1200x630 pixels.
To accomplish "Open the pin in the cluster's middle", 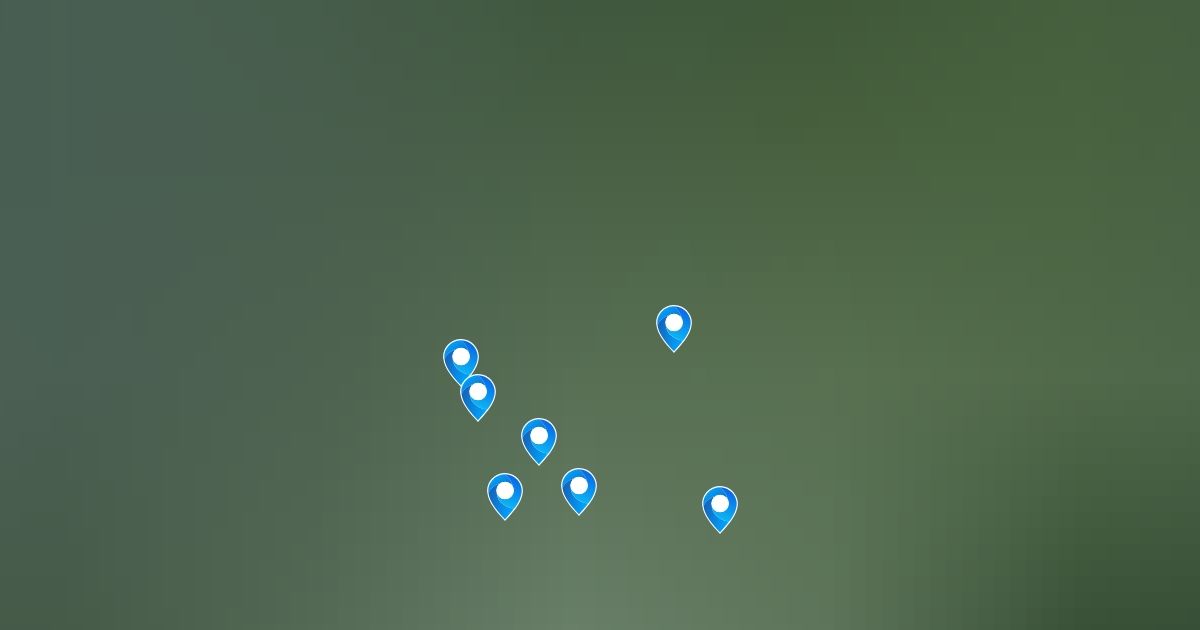I will (x=539, y=439).
